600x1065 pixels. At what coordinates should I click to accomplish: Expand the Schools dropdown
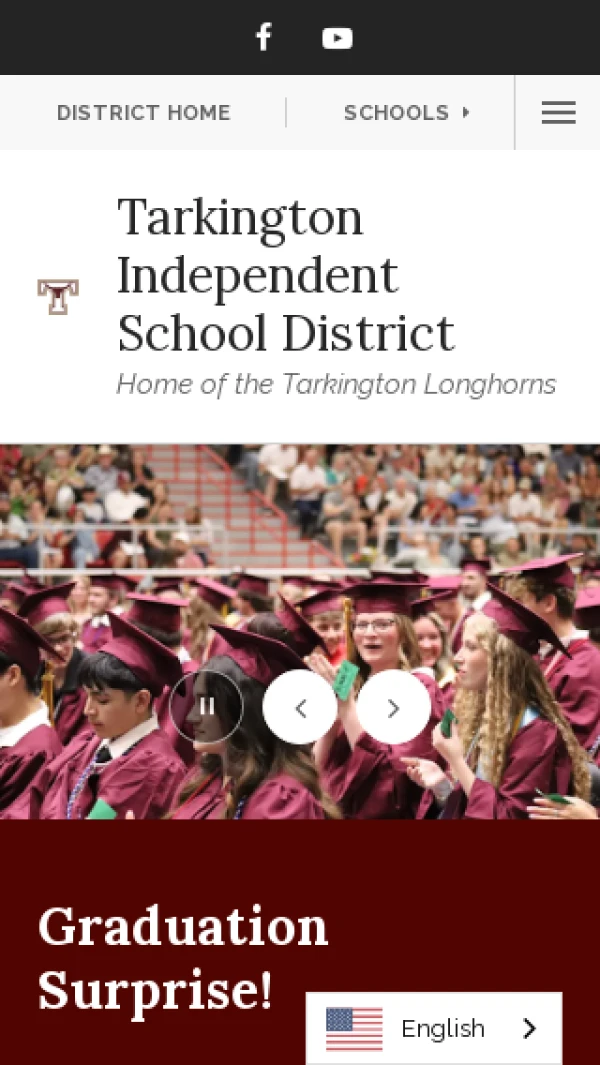(406, 113)
